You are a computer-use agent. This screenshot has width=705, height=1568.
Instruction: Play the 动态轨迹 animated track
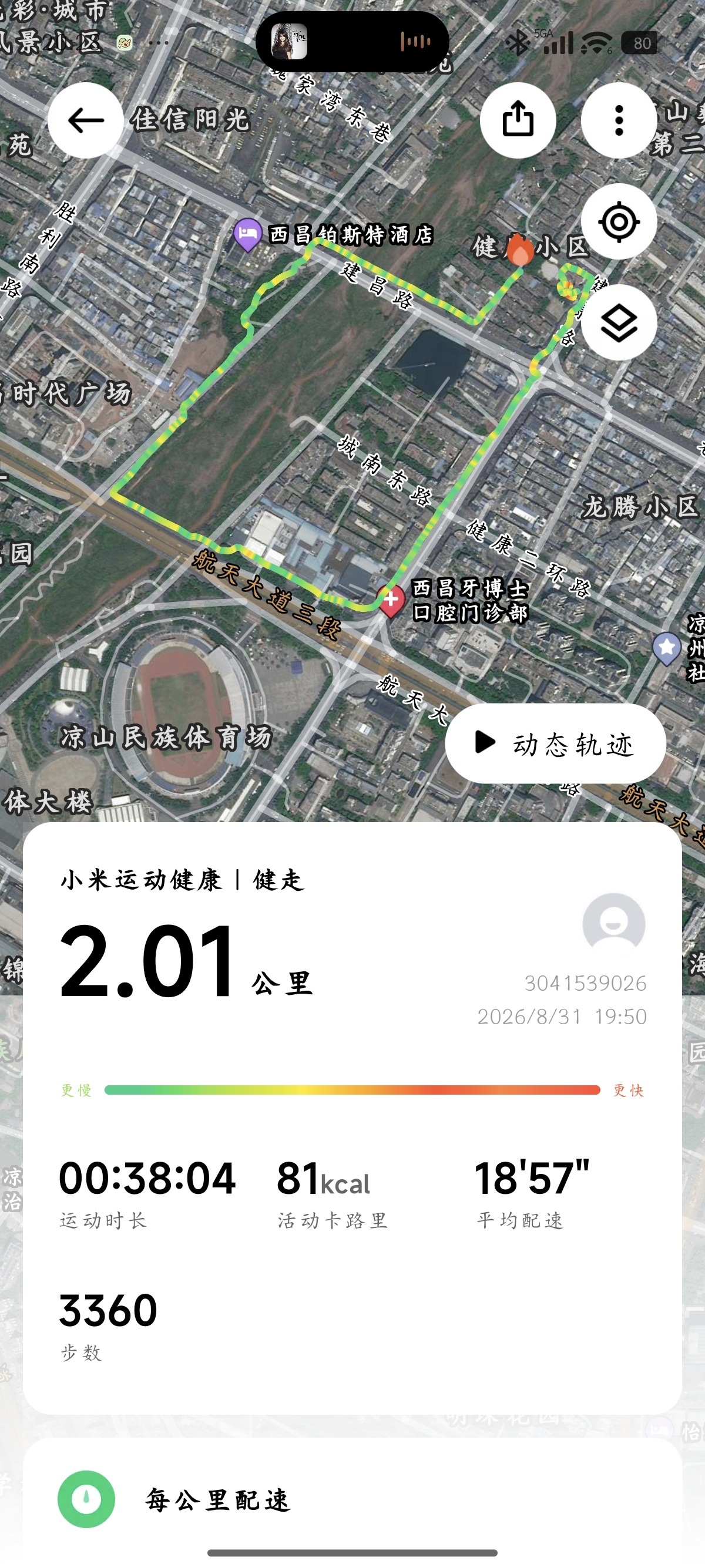(556, 743)
